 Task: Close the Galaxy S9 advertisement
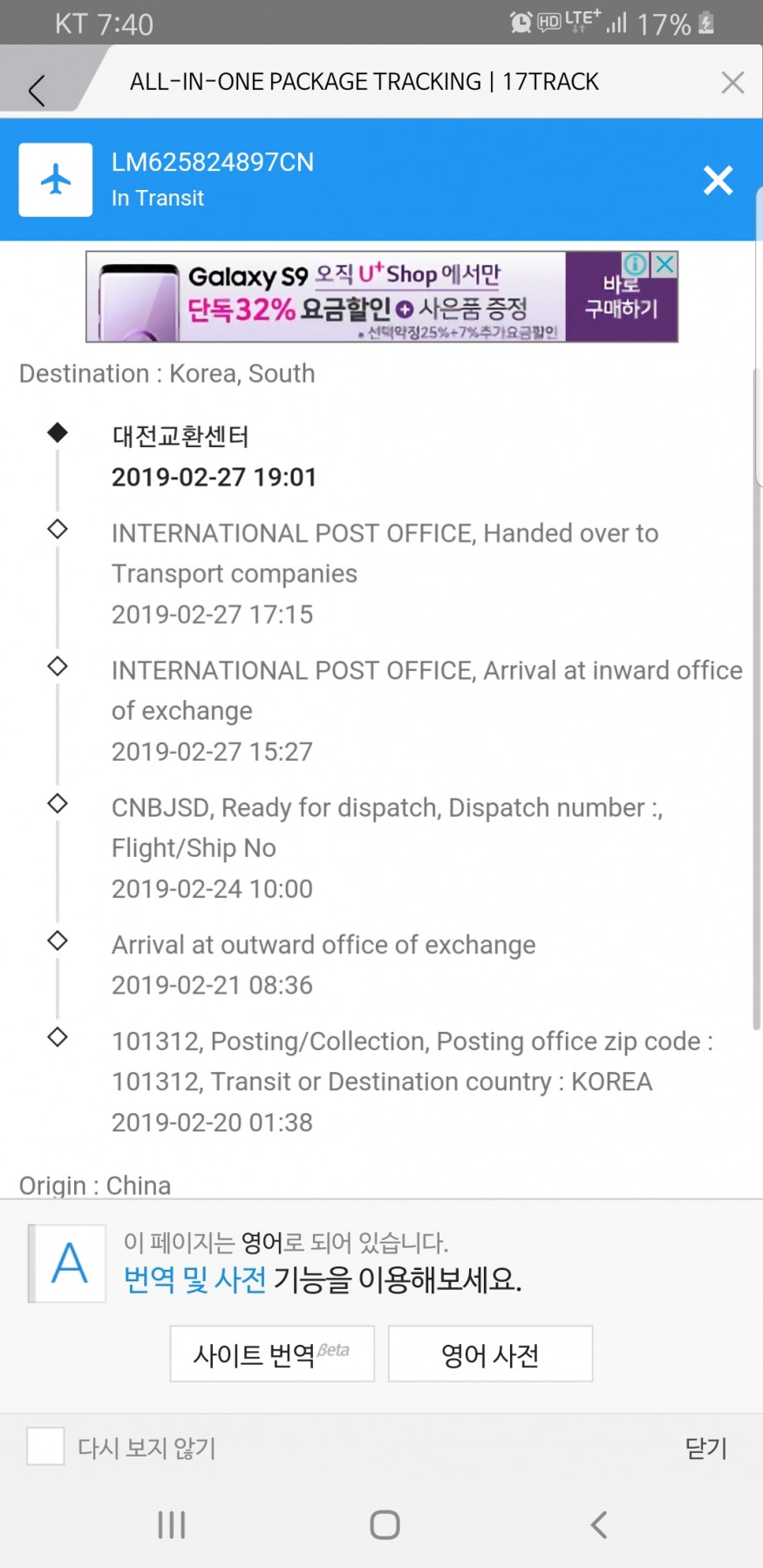(665, 264)
